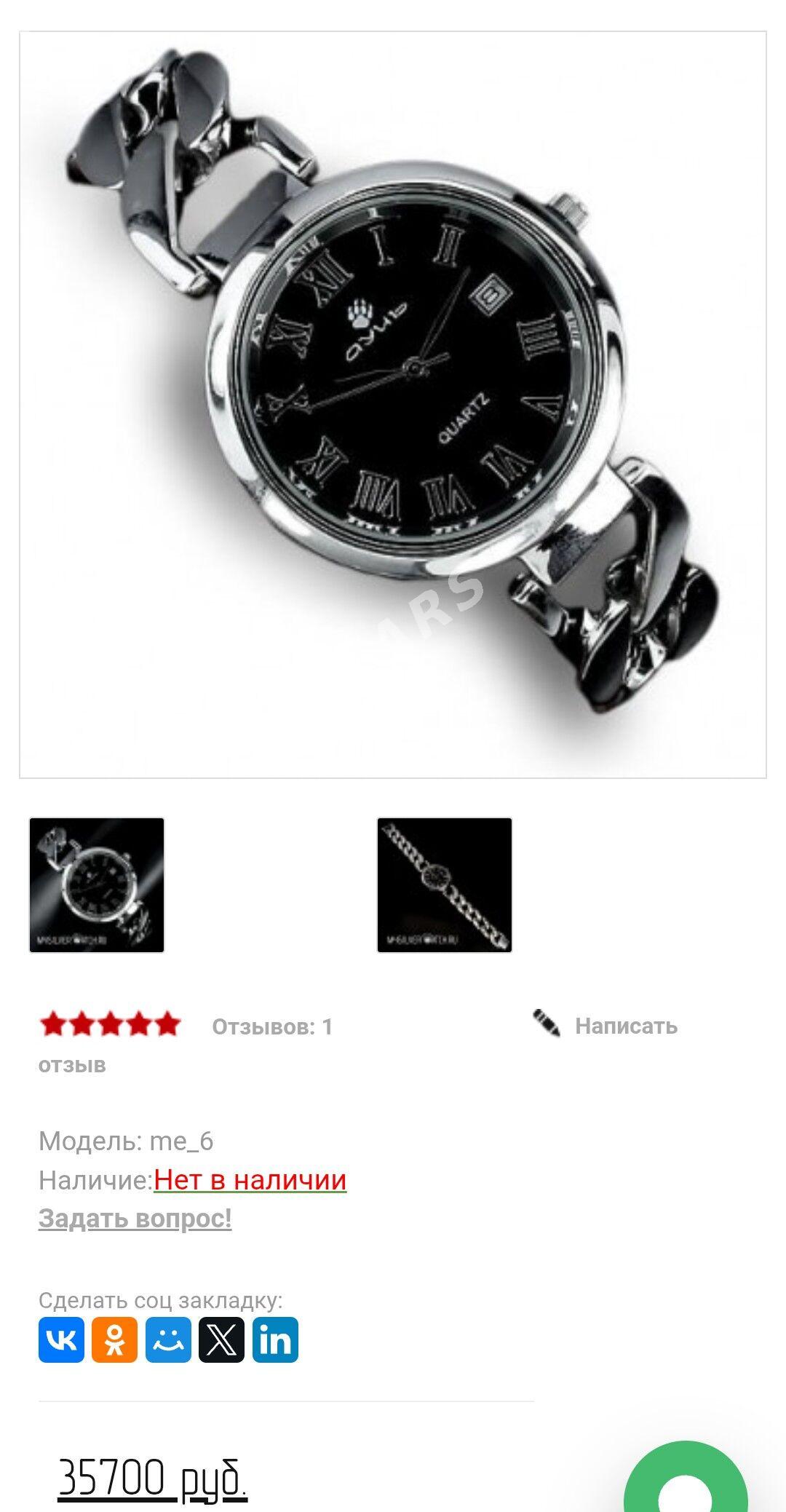
Task: Share to VK
Action: click(x=61, y=1339)
